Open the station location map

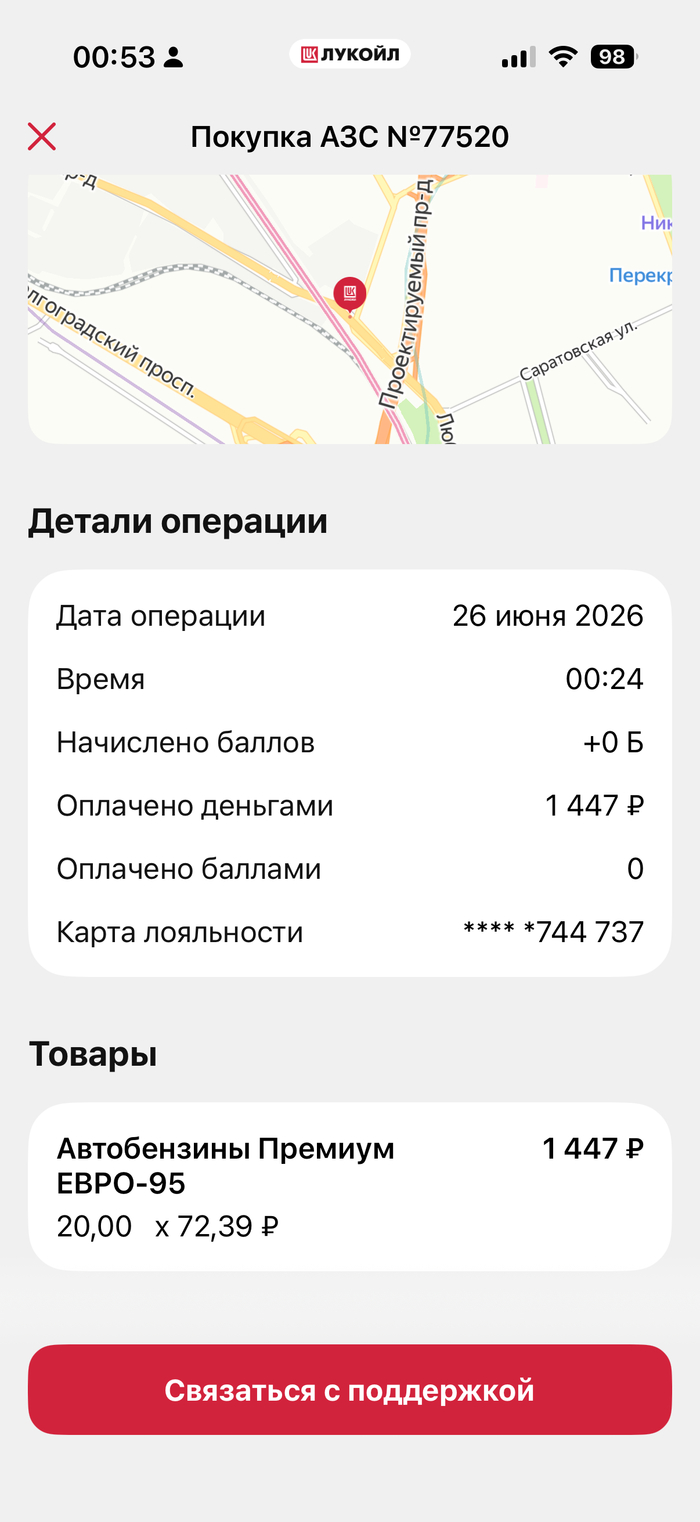(x=350, y=309)
